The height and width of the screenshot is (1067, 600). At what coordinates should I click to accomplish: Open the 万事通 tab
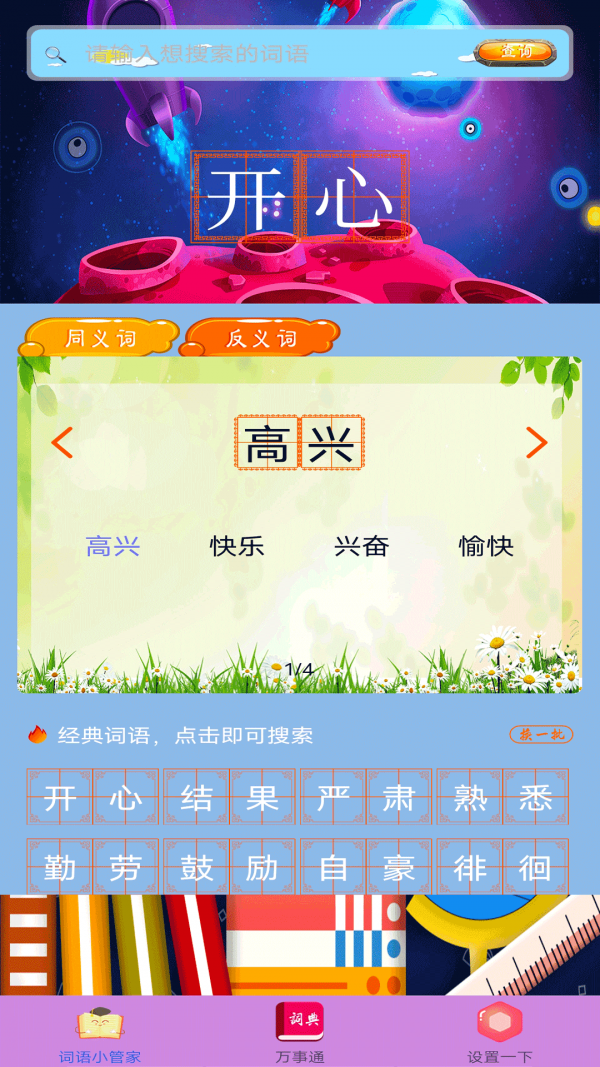click(300, 1032)
